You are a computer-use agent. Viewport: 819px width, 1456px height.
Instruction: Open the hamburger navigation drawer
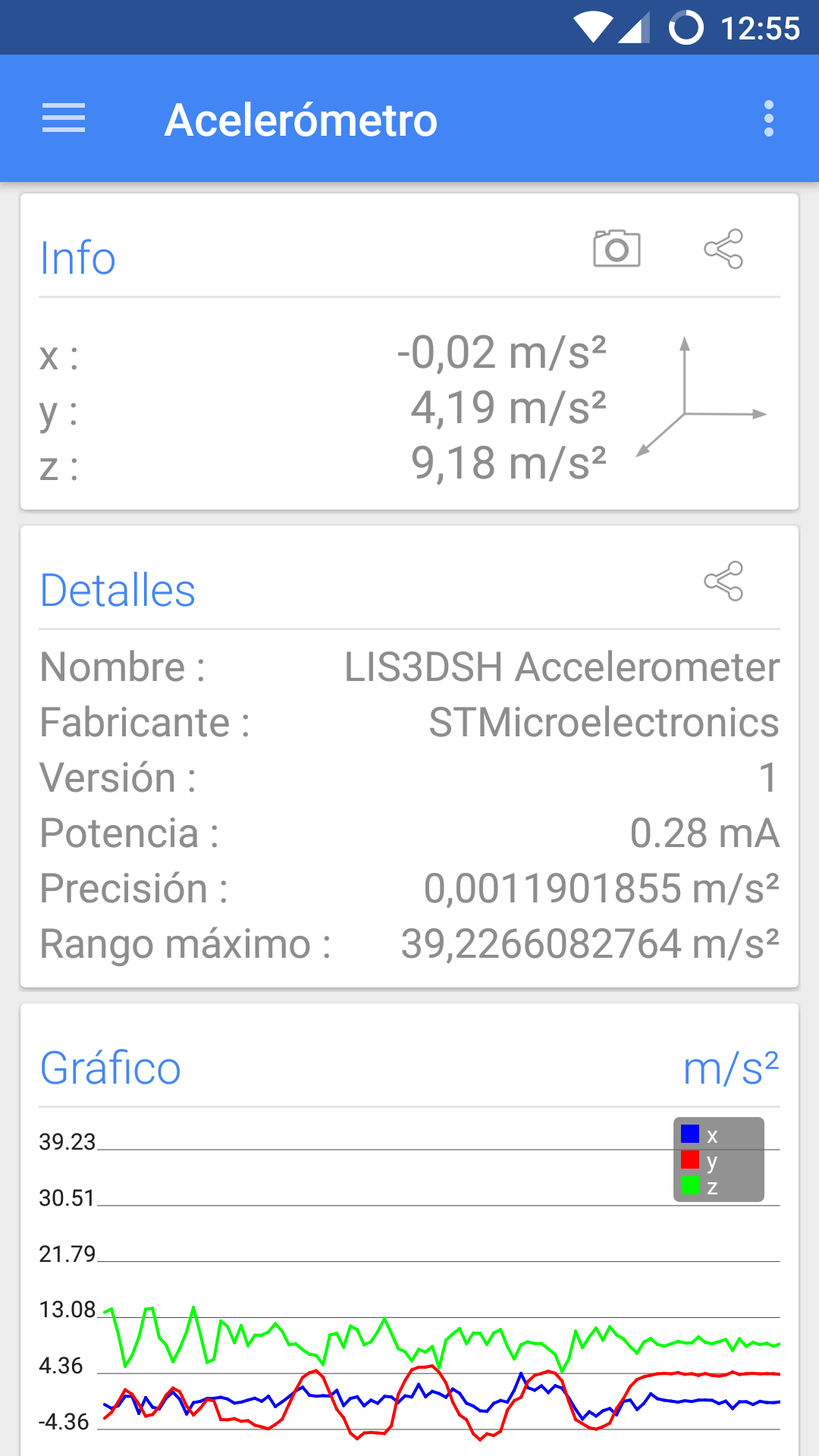pos(64,119)
